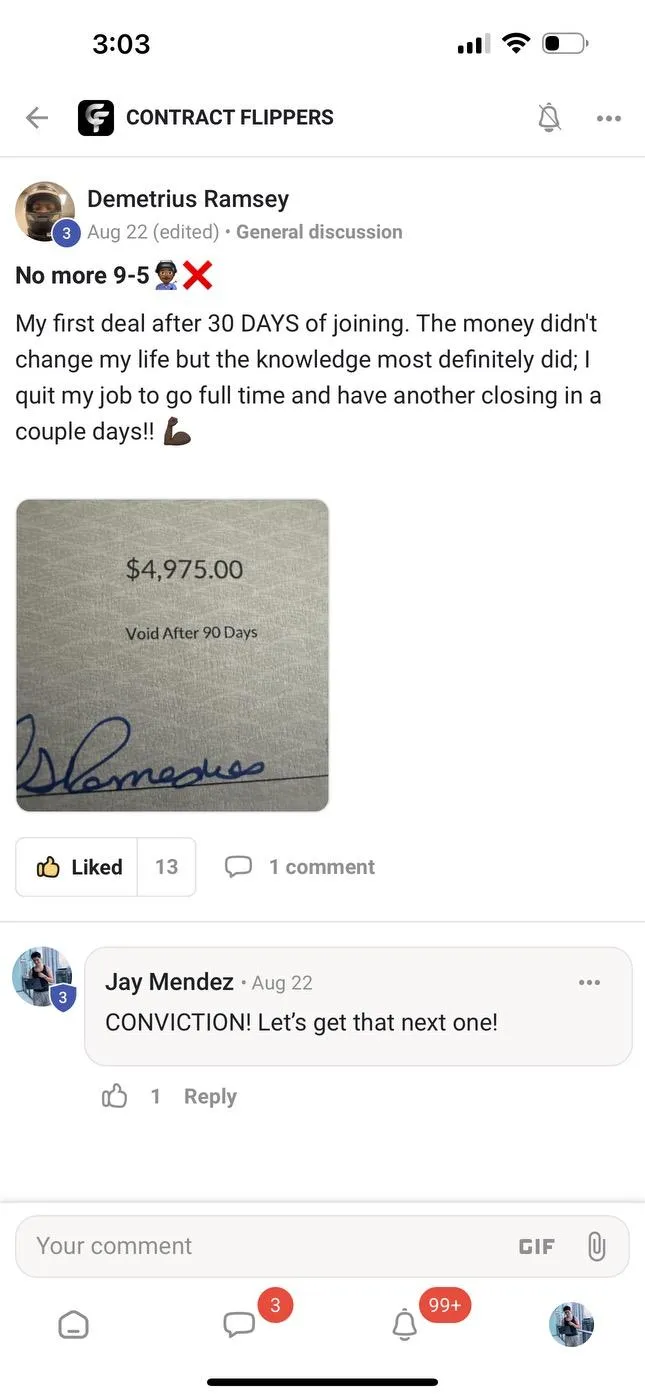Viewport: 645px width, 1398px height.
Task: Attach a file with the paperclip
Action: tap(597, 1246)
